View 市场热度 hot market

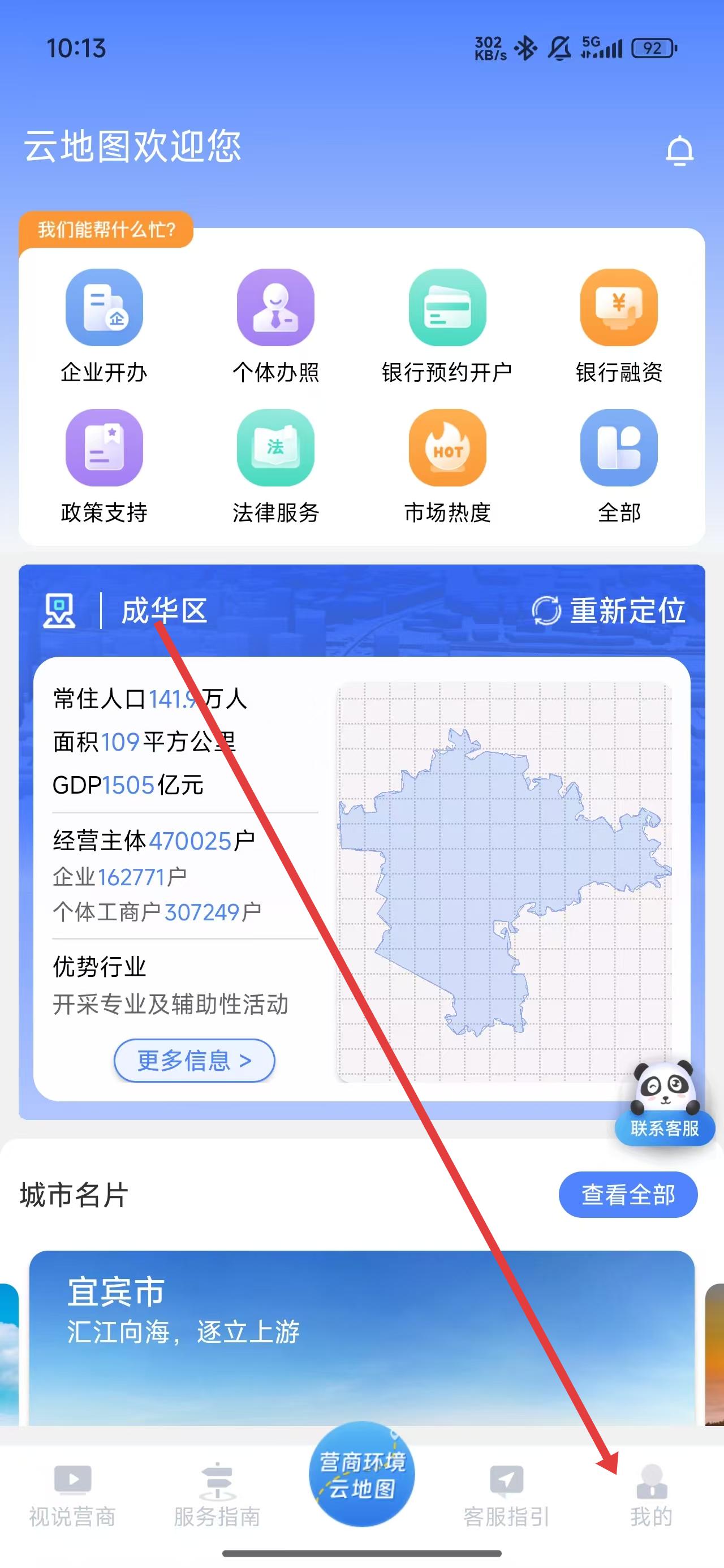pyautogui.click(x=447, y=466)
